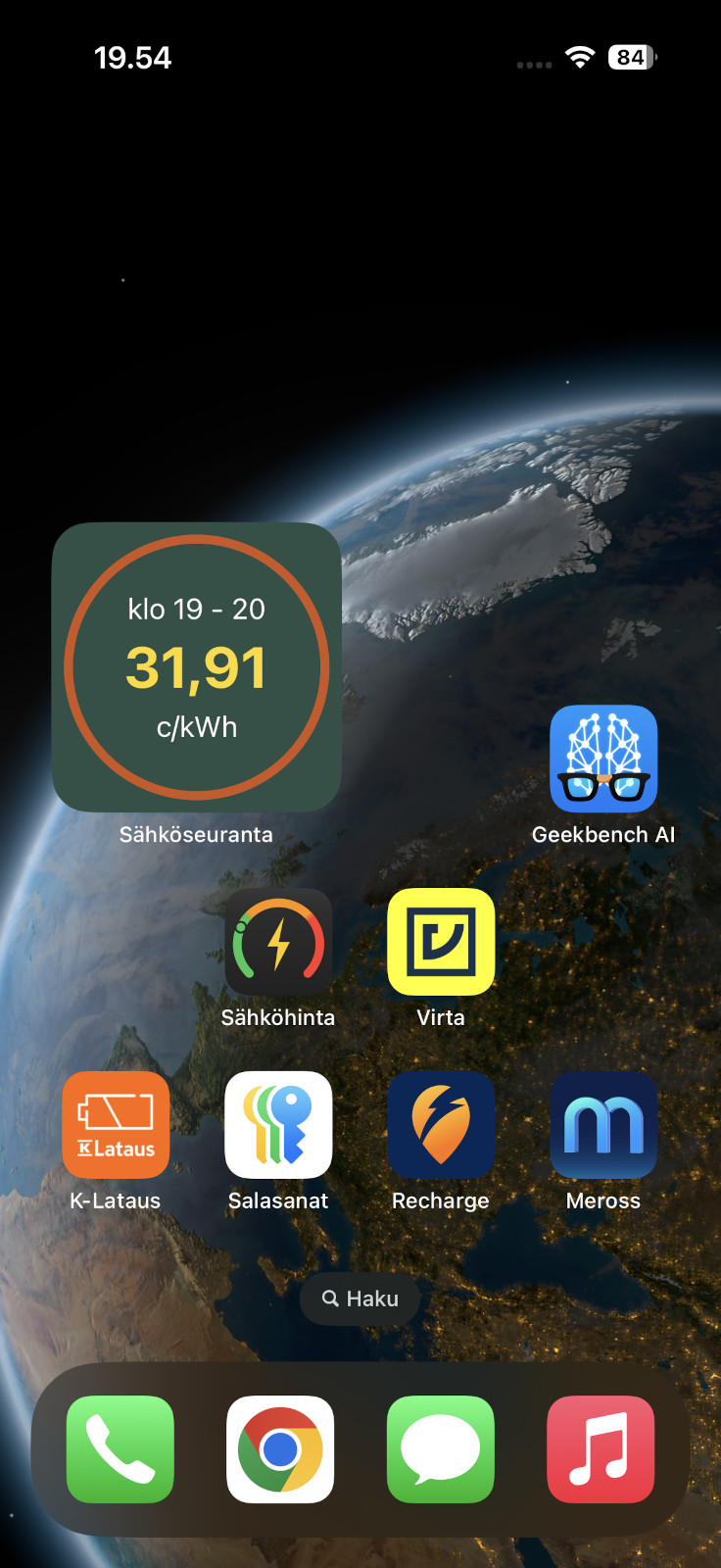Launch the Virta app
This screenshot has width=721, height=1568.
[441, 942]
